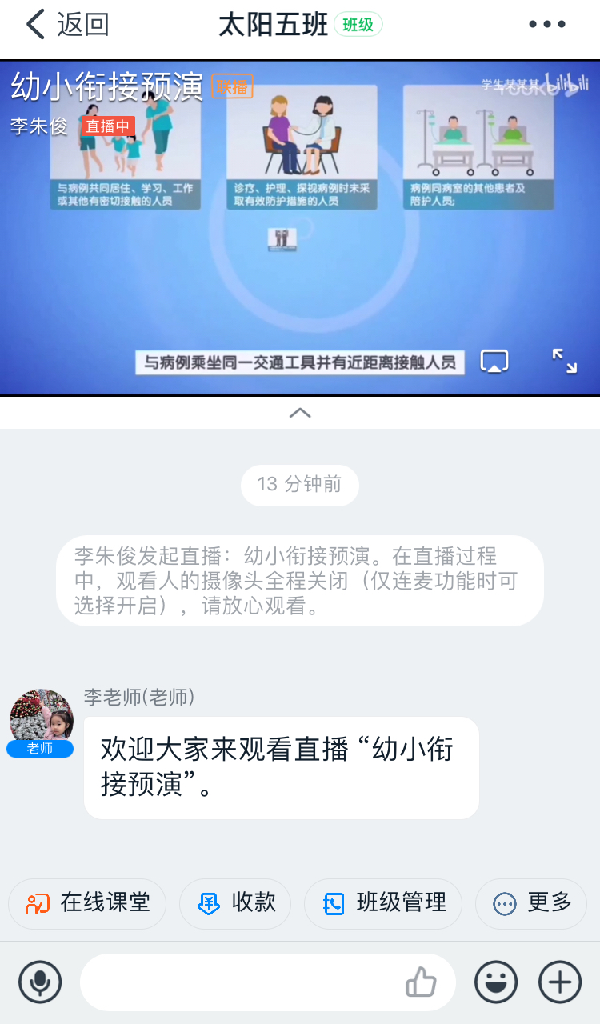Show 更多 quick actions

click(531, 903)
